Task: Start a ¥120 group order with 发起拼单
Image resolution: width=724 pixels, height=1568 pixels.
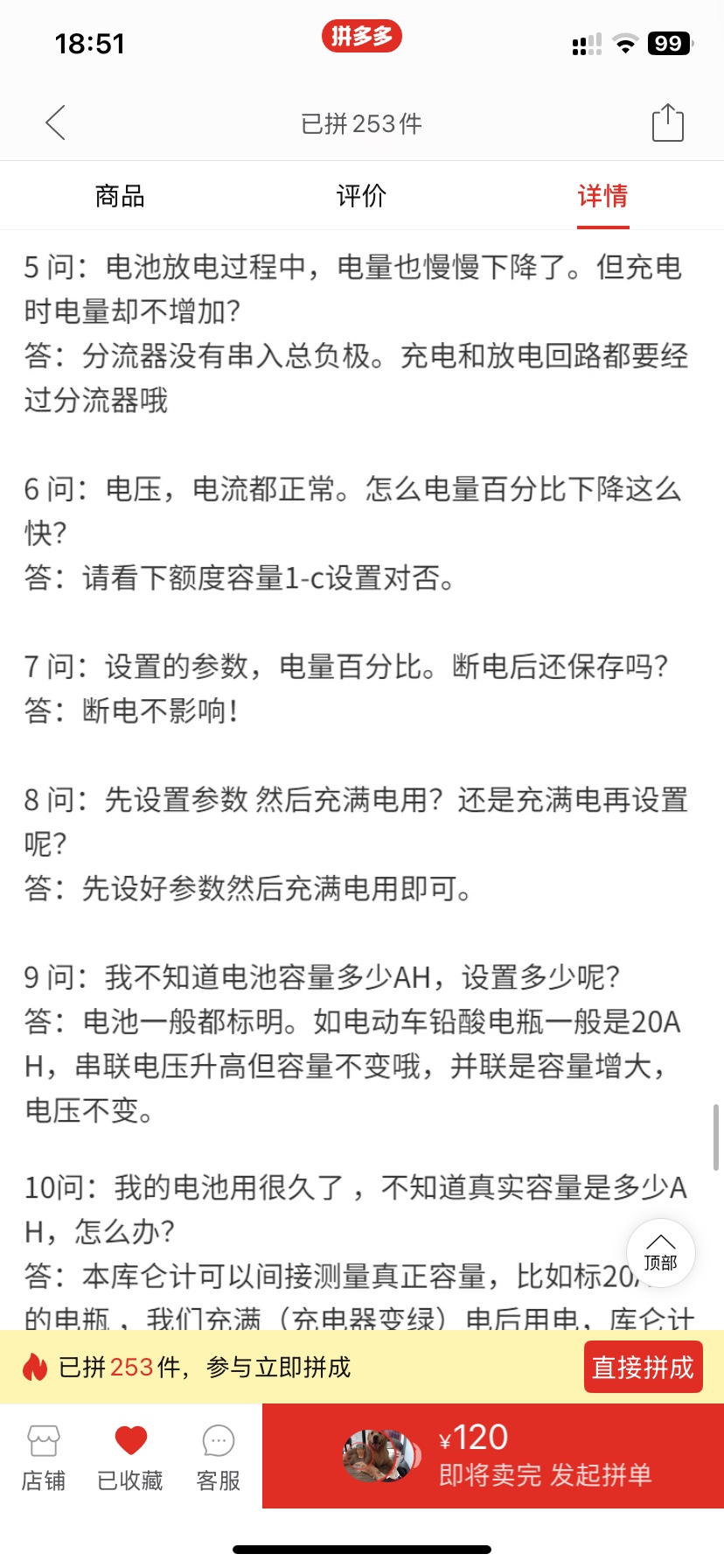Action: (493, 1456)
